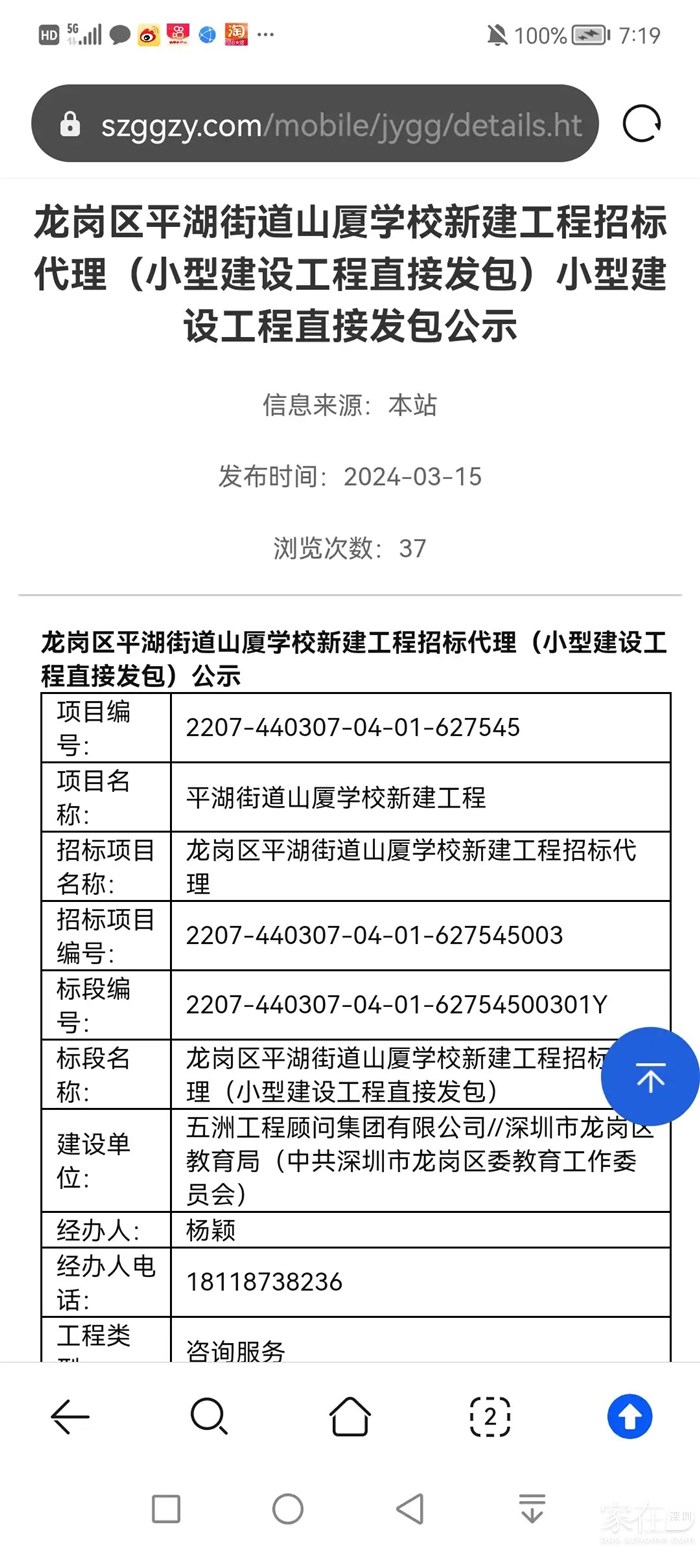Screen dimensions: 700x1547
Task: Jump to page top with blue arrow button
Action: 650,1077
